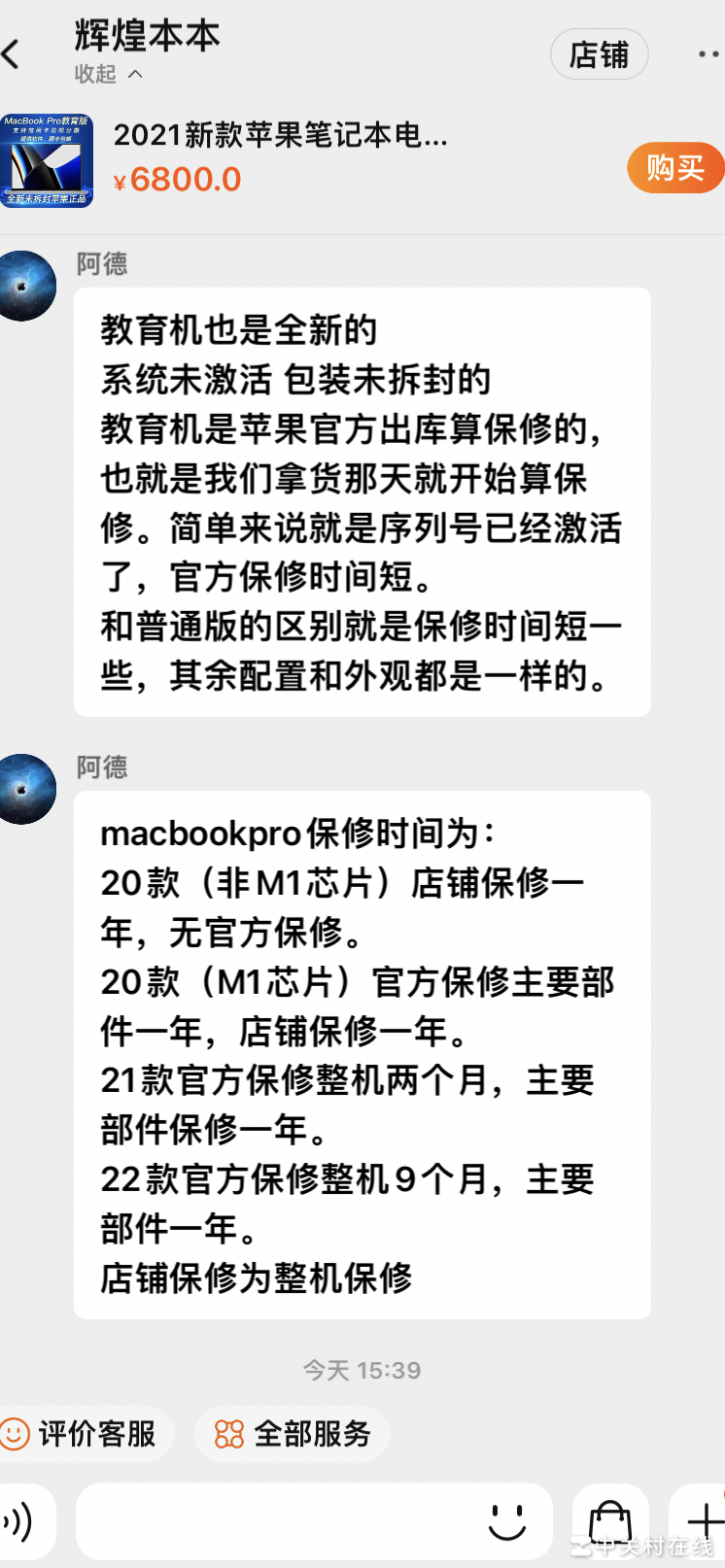
Task: Open the emoji picker
Action: (x=506, y=1521)
